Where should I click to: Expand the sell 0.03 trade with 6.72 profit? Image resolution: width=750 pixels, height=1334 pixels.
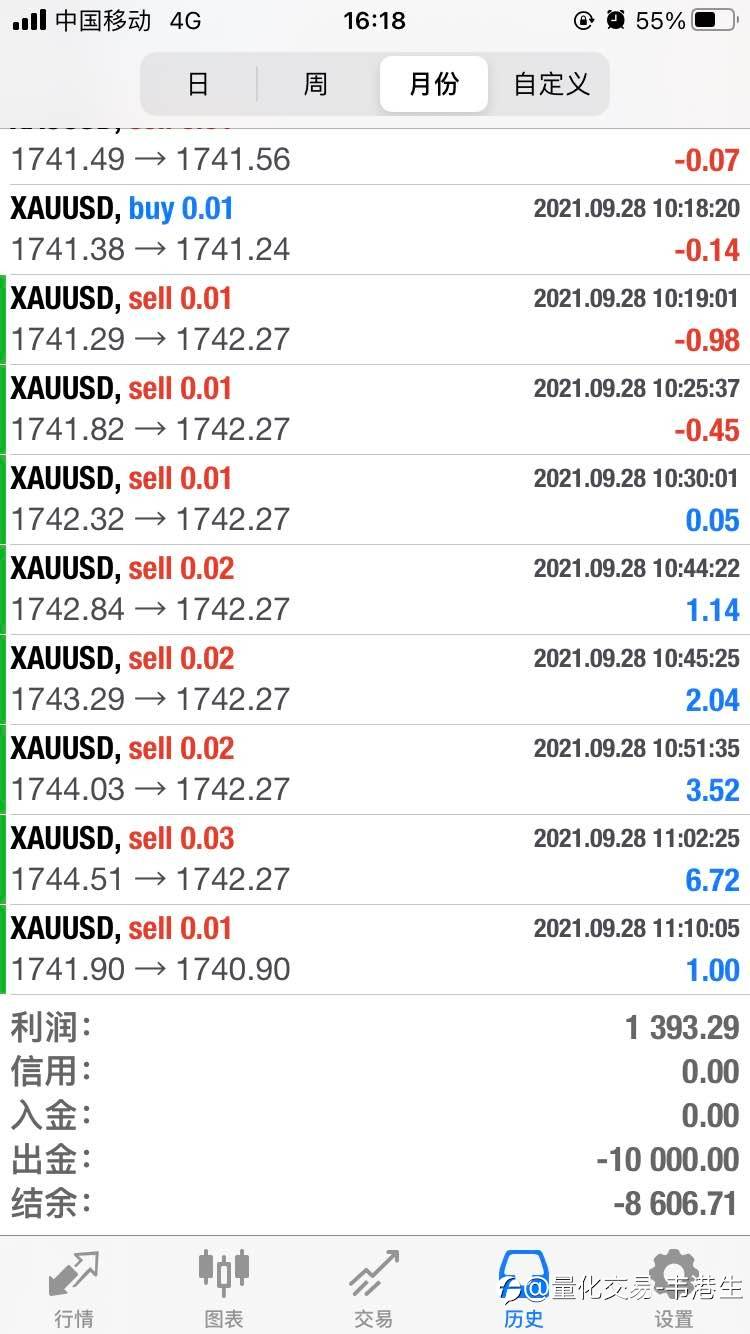[375, 860]
